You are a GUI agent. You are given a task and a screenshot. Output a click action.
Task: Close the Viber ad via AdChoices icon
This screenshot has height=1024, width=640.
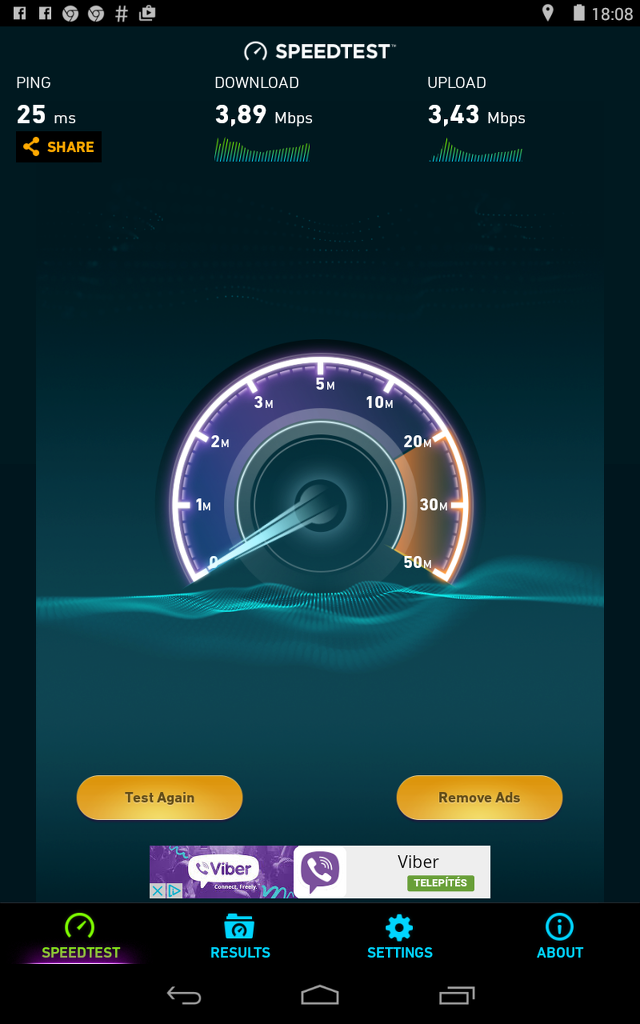click(x=158, y=890)
